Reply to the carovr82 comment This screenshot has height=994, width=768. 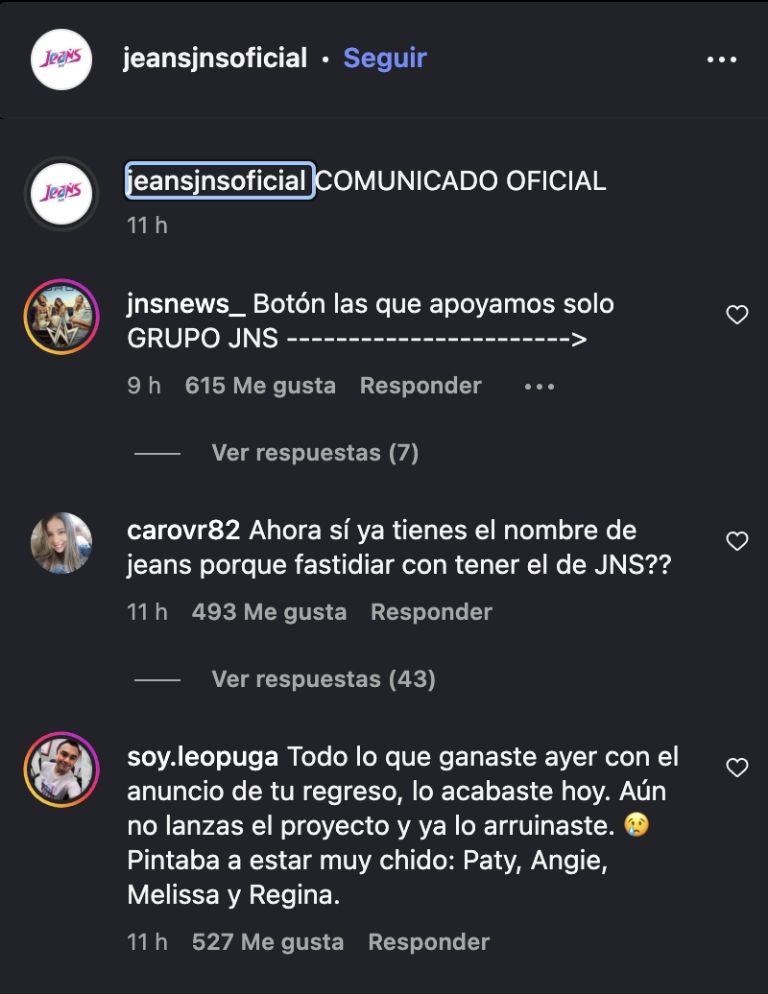pyautogui.click(x=431, y=612)
